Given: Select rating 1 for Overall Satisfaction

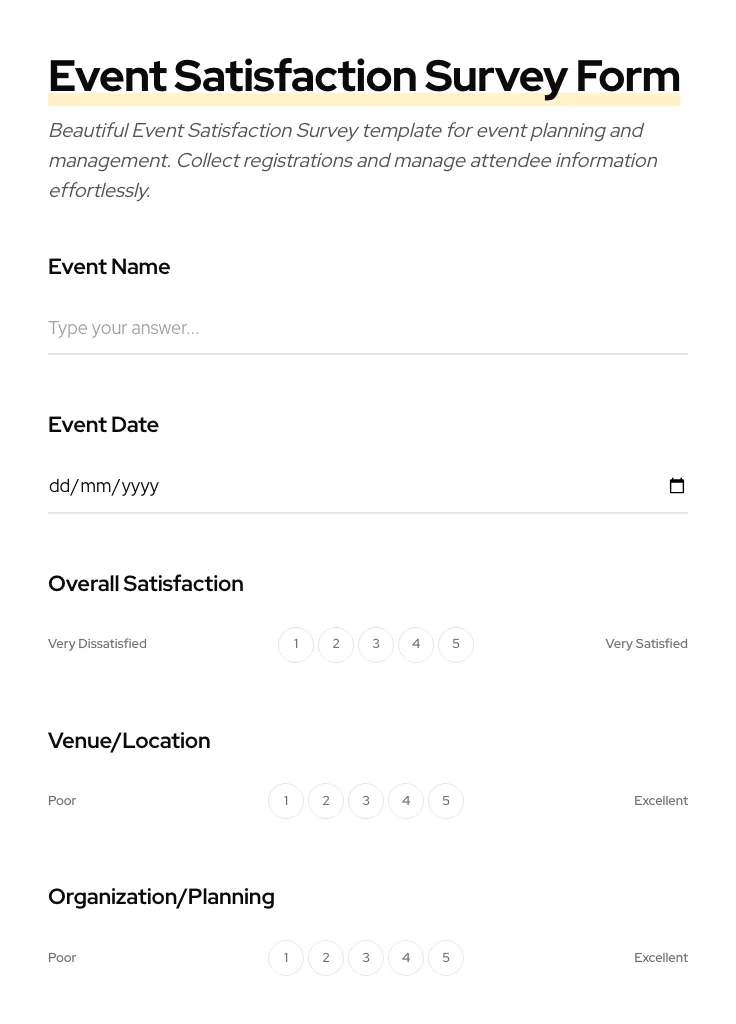Looking at the screenshot, I should pyautogui.click(x=296, y=644).
